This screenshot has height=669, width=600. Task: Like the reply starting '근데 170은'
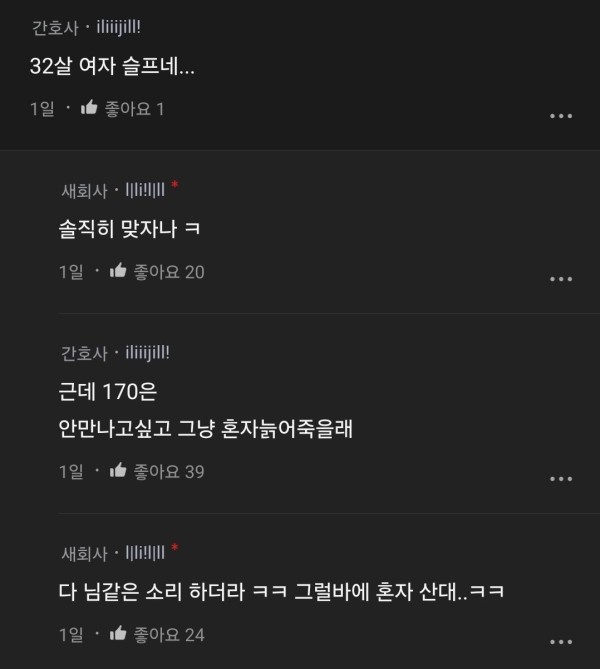[x=118, y=471]
